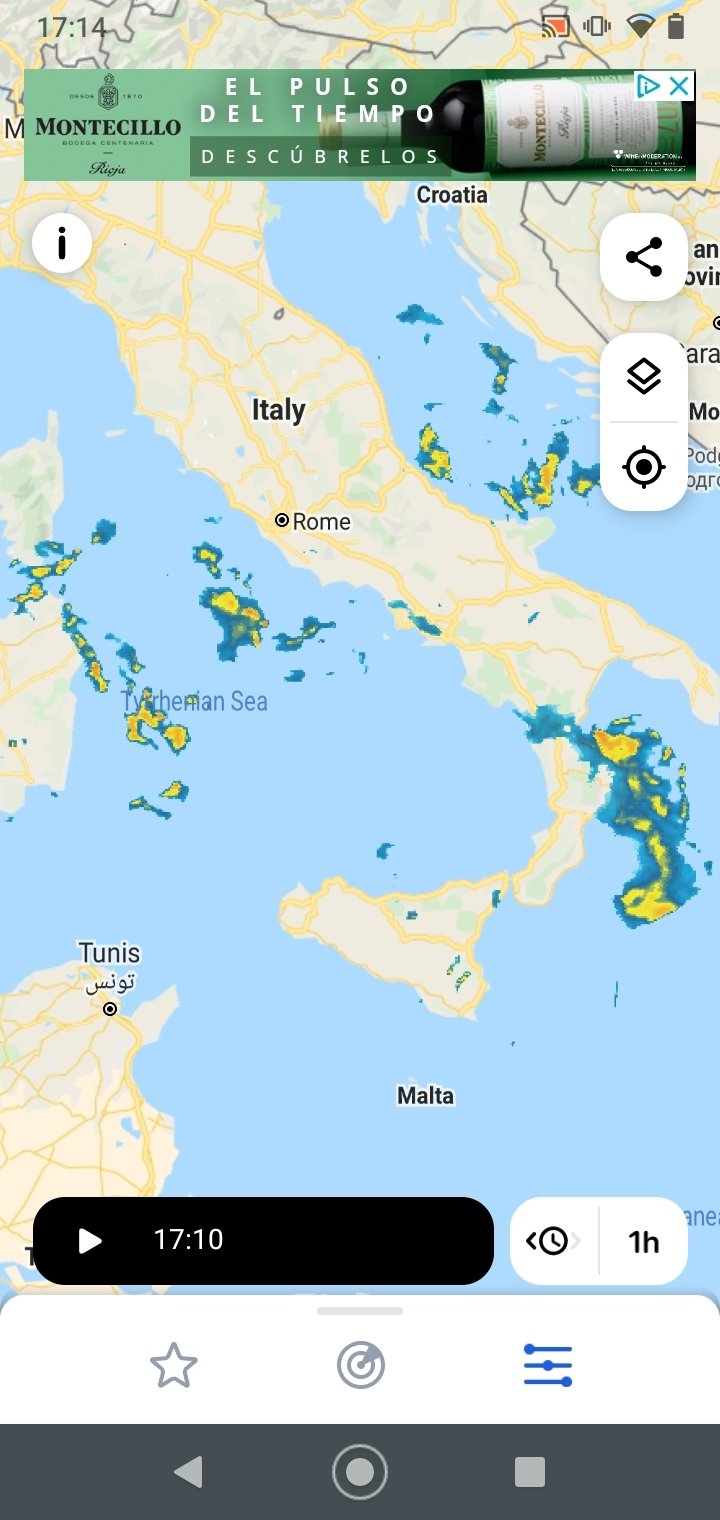
Task: Expand the bottom sheet handle
Action: click(x=360, y=1311)
